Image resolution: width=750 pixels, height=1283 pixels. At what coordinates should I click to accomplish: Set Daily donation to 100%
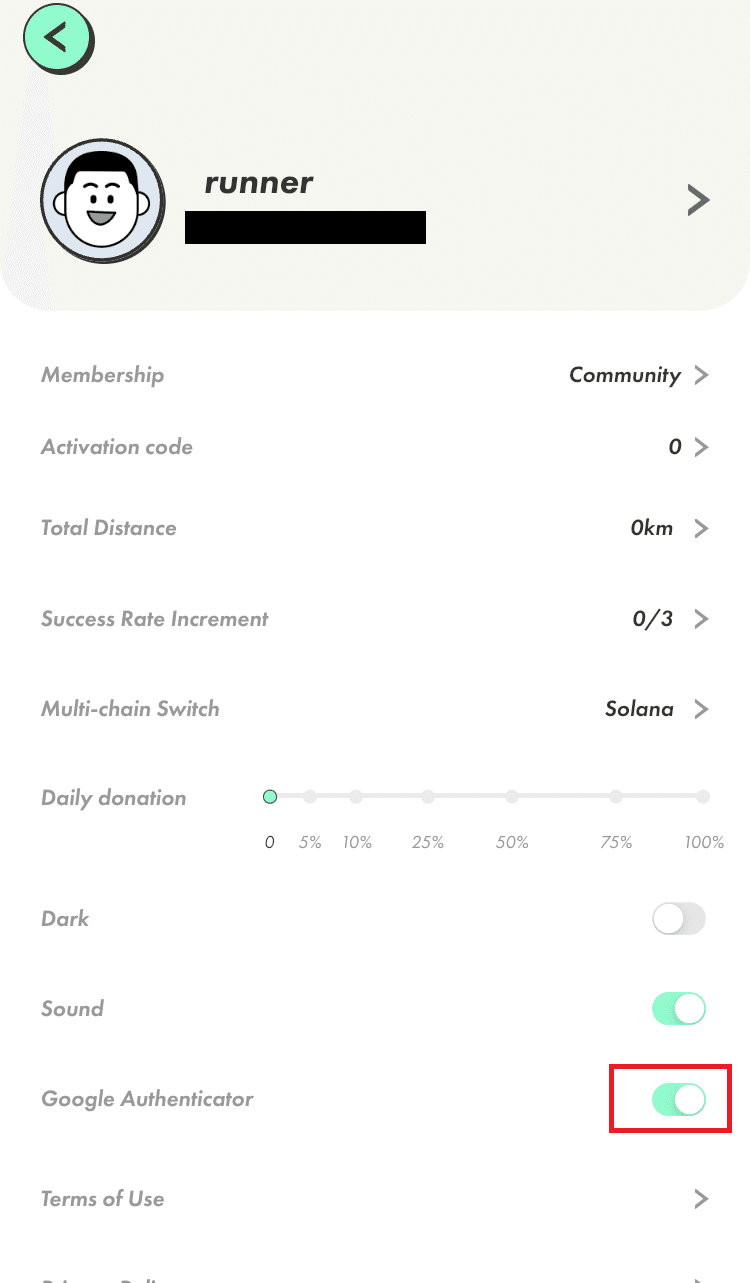coord(703,797)
